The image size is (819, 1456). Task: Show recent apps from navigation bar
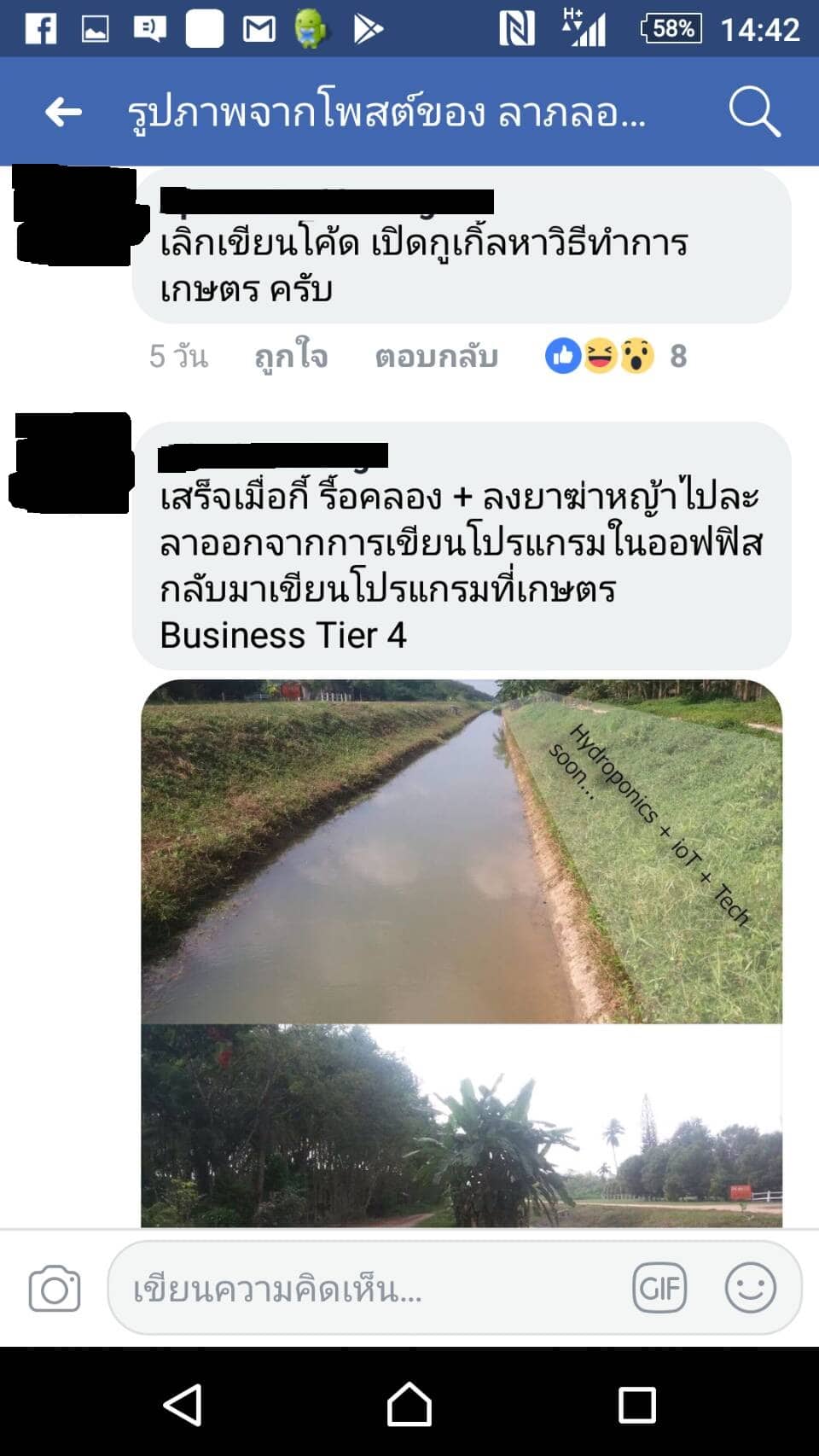pos(636,1404)
